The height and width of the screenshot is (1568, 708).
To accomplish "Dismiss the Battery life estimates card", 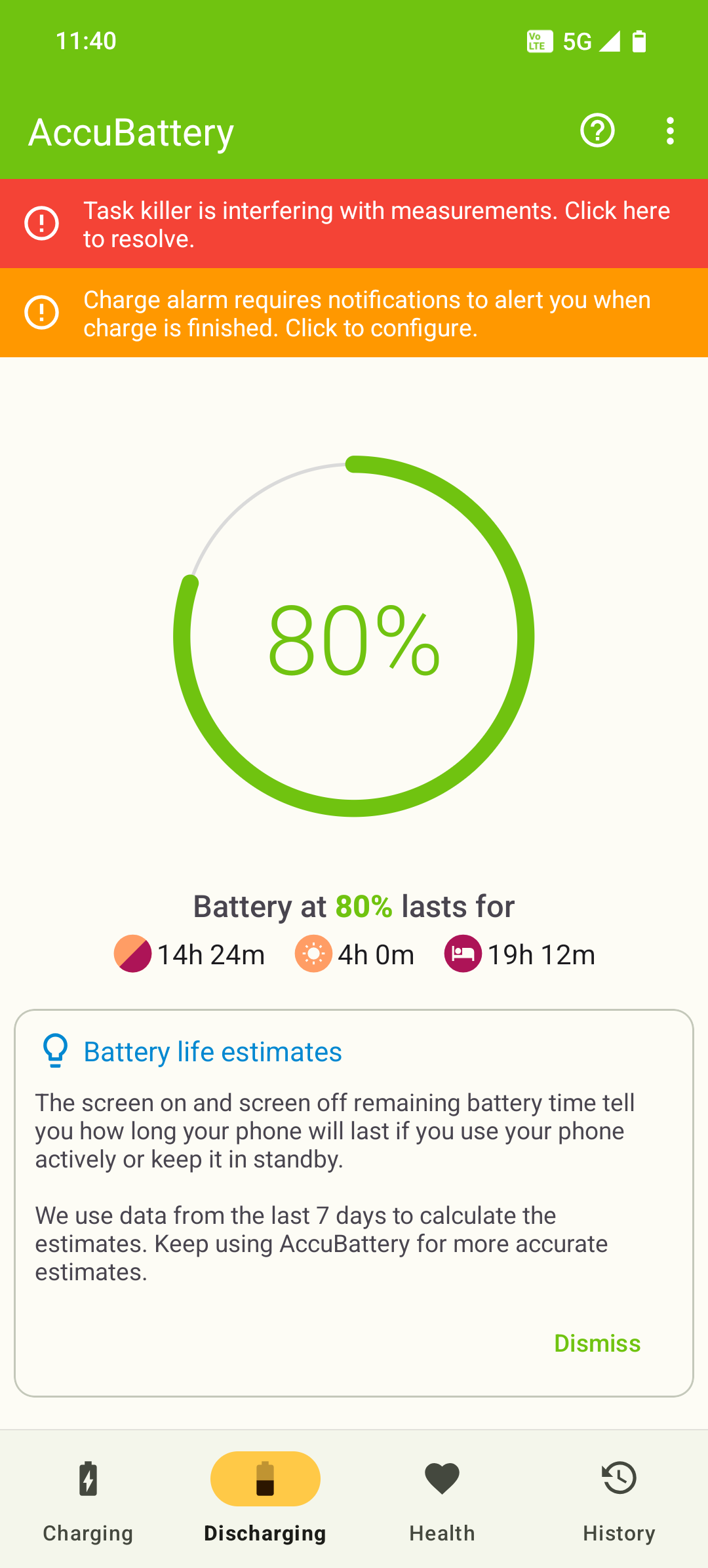I will pyautogui.click(x=597, y=1343).
